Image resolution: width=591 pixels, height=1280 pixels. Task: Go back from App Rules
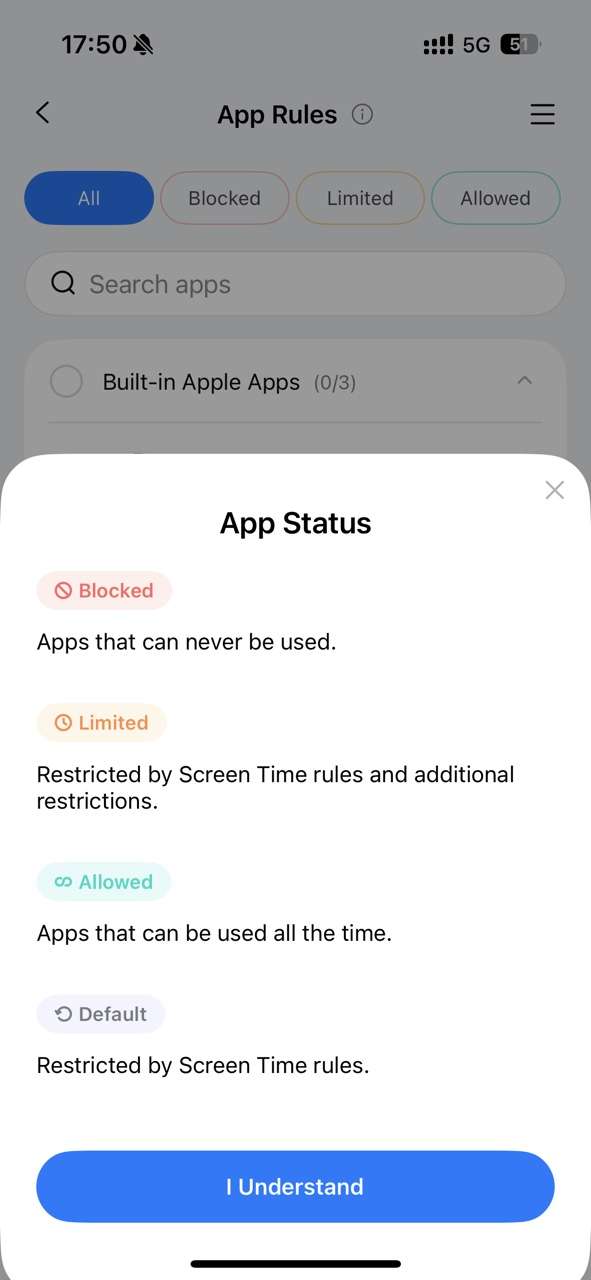43,113
